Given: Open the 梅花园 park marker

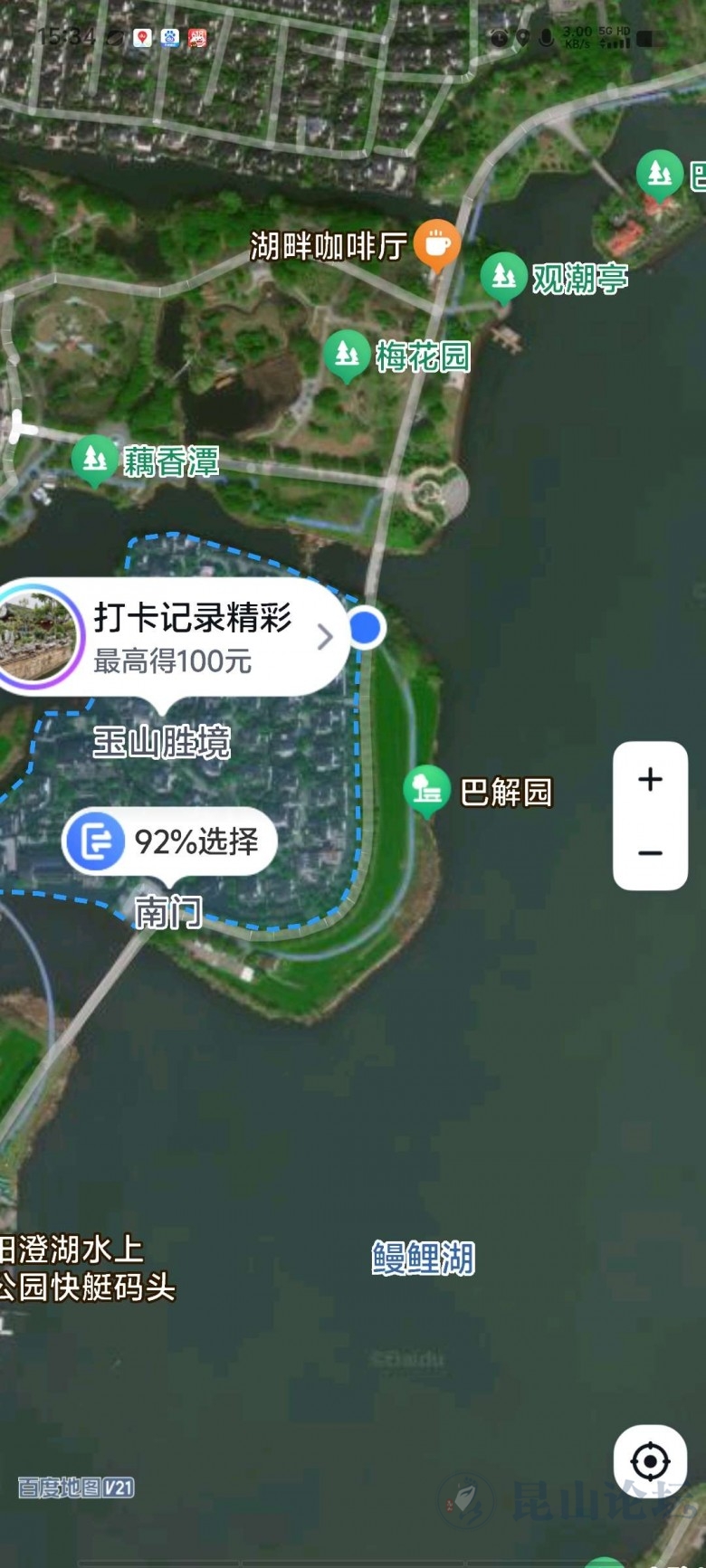Looking at the screenshot, I should (347, 354).
